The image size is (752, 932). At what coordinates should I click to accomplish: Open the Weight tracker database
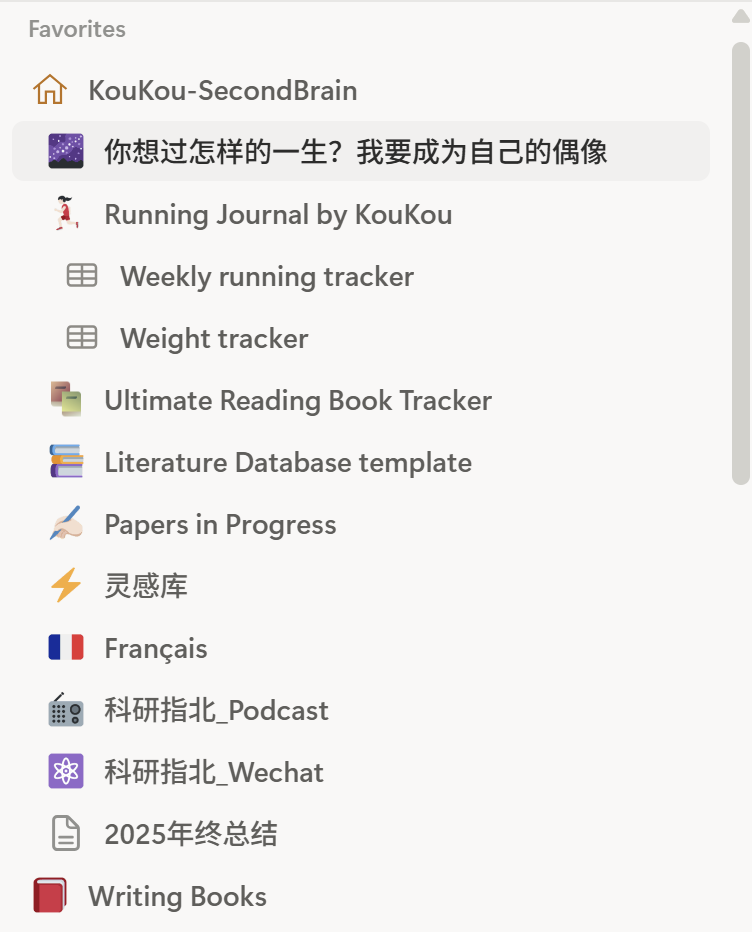(x=214, y=339)
